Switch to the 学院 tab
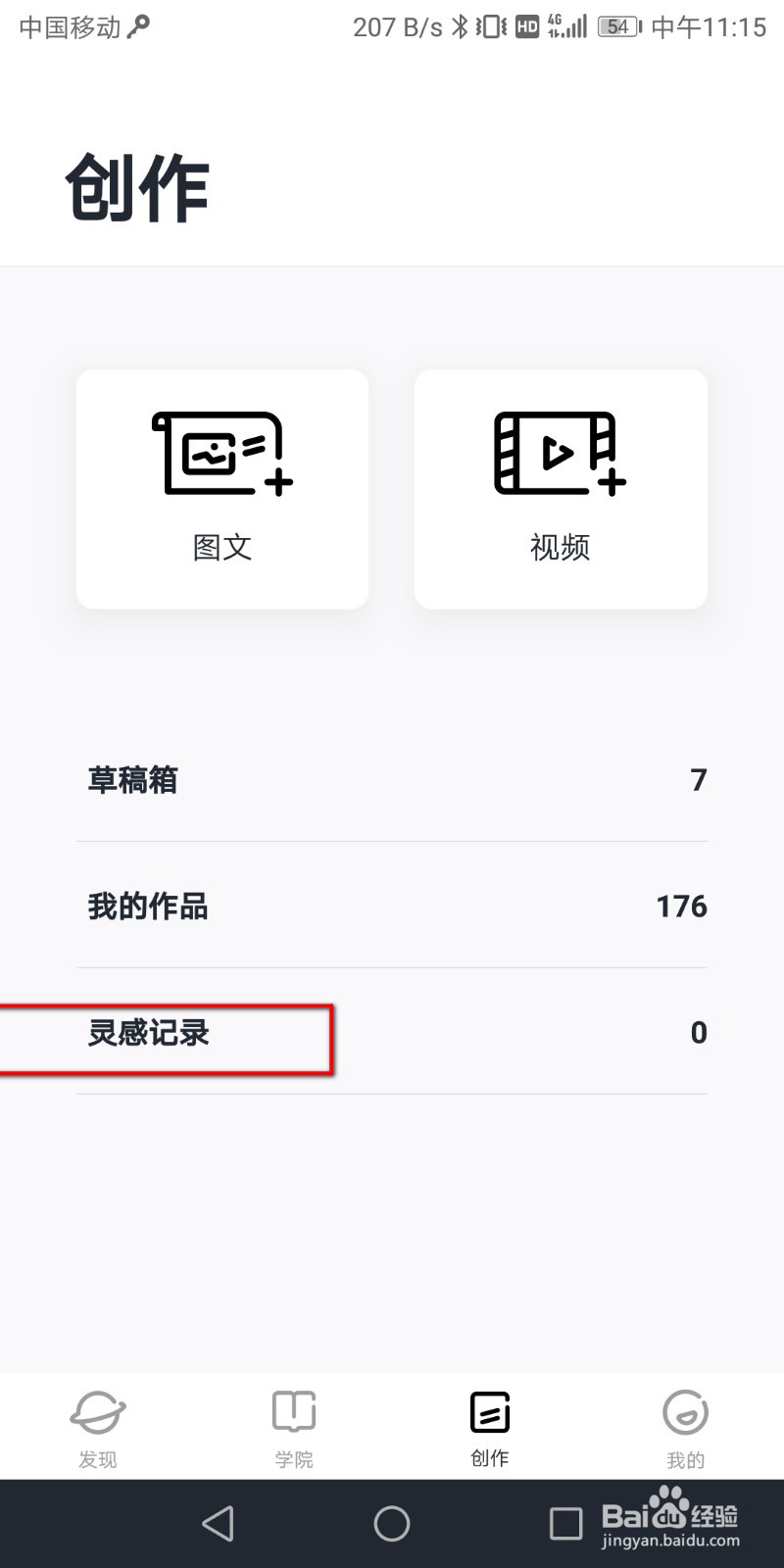The height and width of the screenshot is (1568, 784). 293,1426
